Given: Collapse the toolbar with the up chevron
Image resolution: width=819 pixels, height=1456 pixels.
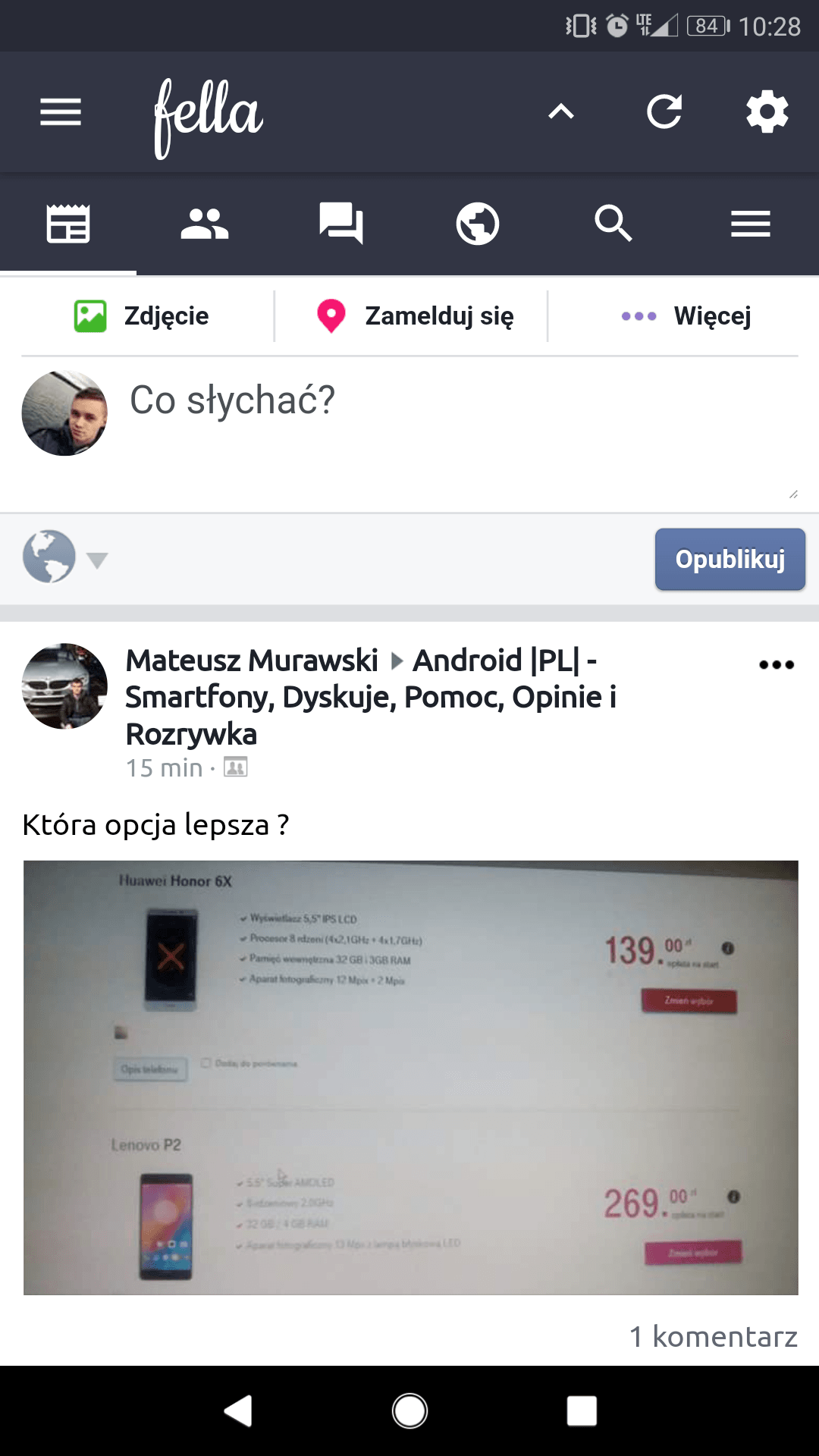Looking at the screenshot, I should 561,112.
